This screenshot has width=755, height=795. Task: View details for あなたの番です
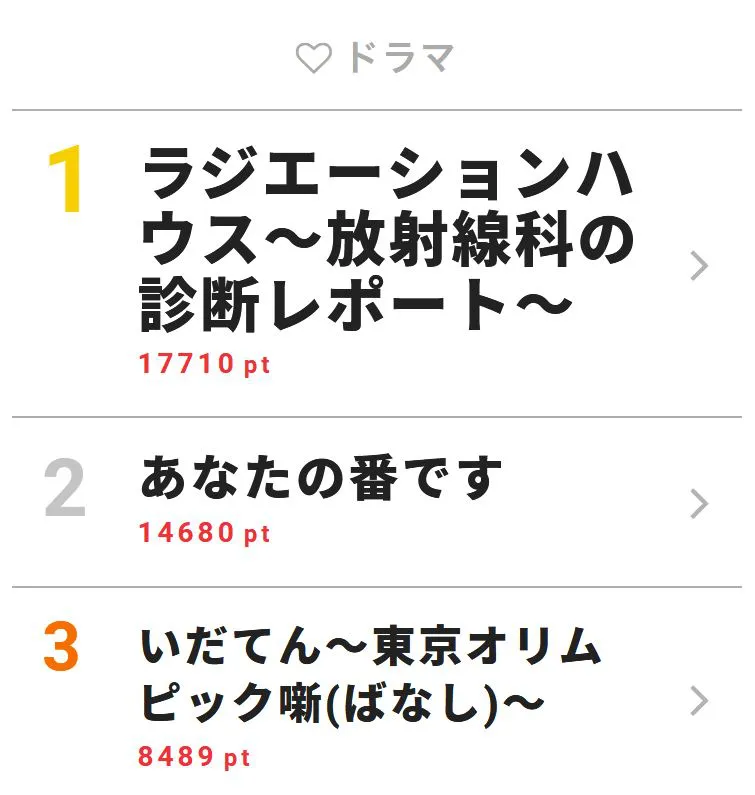[x=322, y=481]
